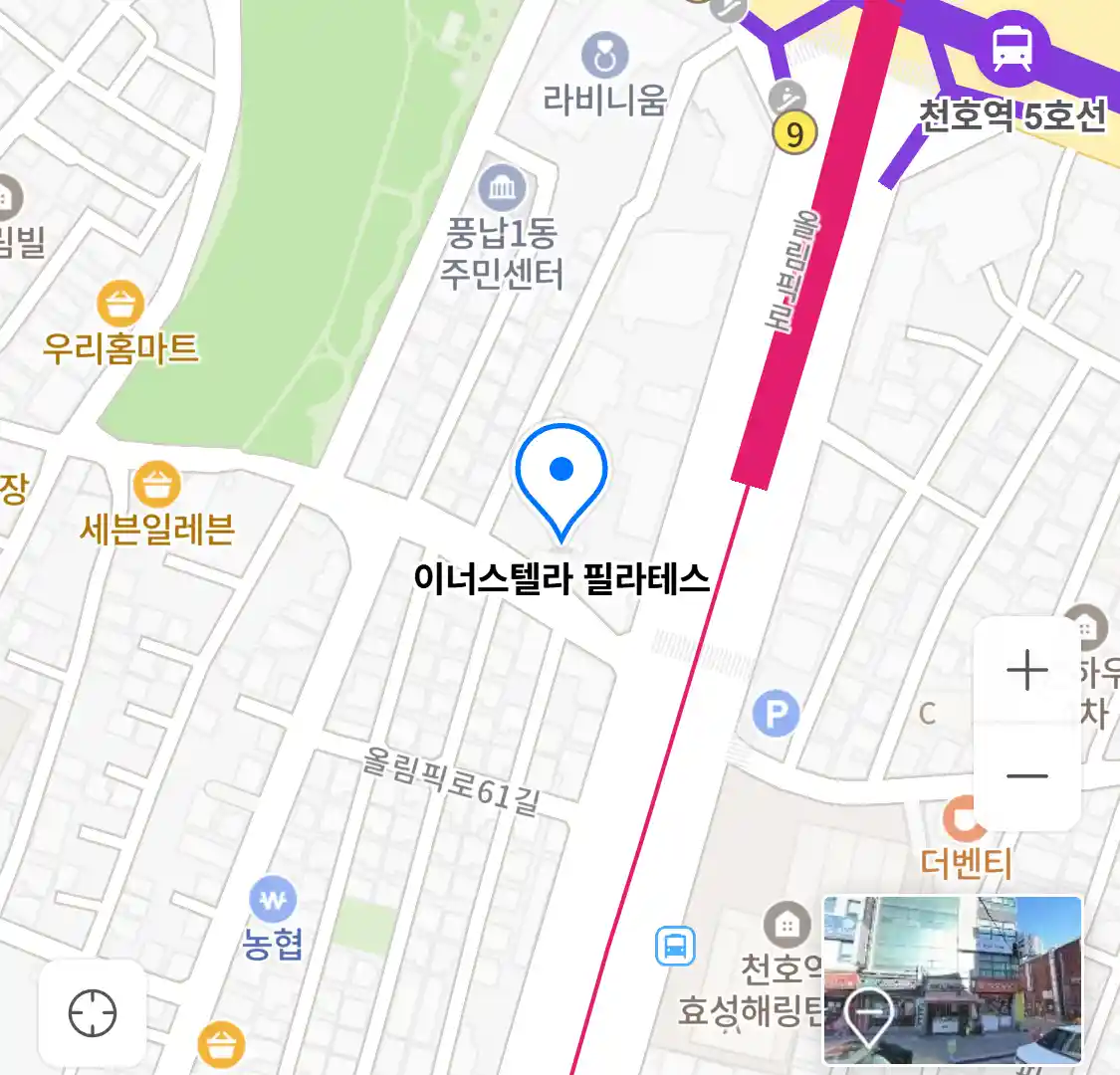Tap the parking lot P marker
The width and height of the screenshot is (1120, 1075).
click(x=776, y=714)
